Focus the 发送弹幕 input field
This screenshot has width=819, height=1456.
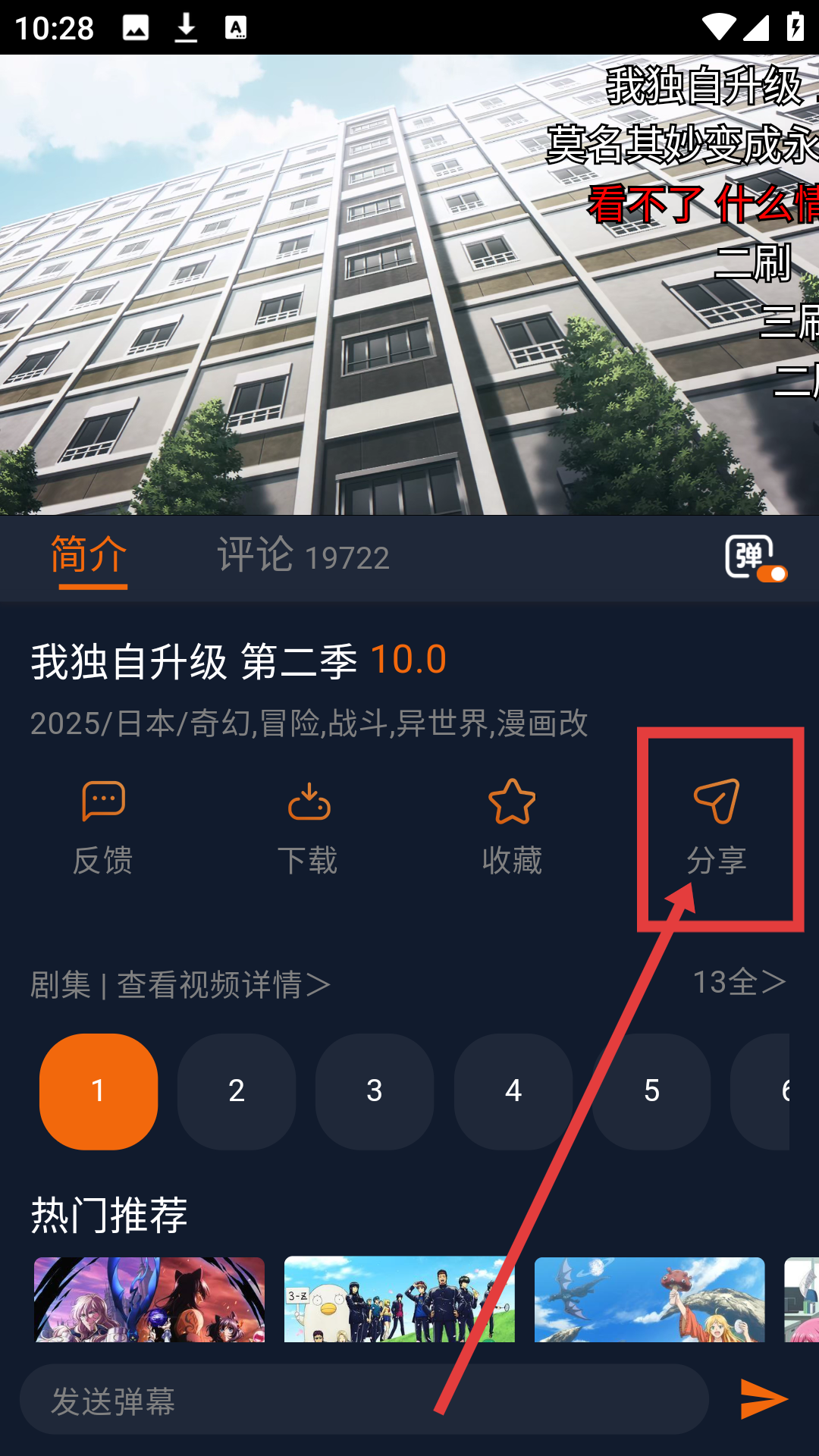(x=364, y=1400)
